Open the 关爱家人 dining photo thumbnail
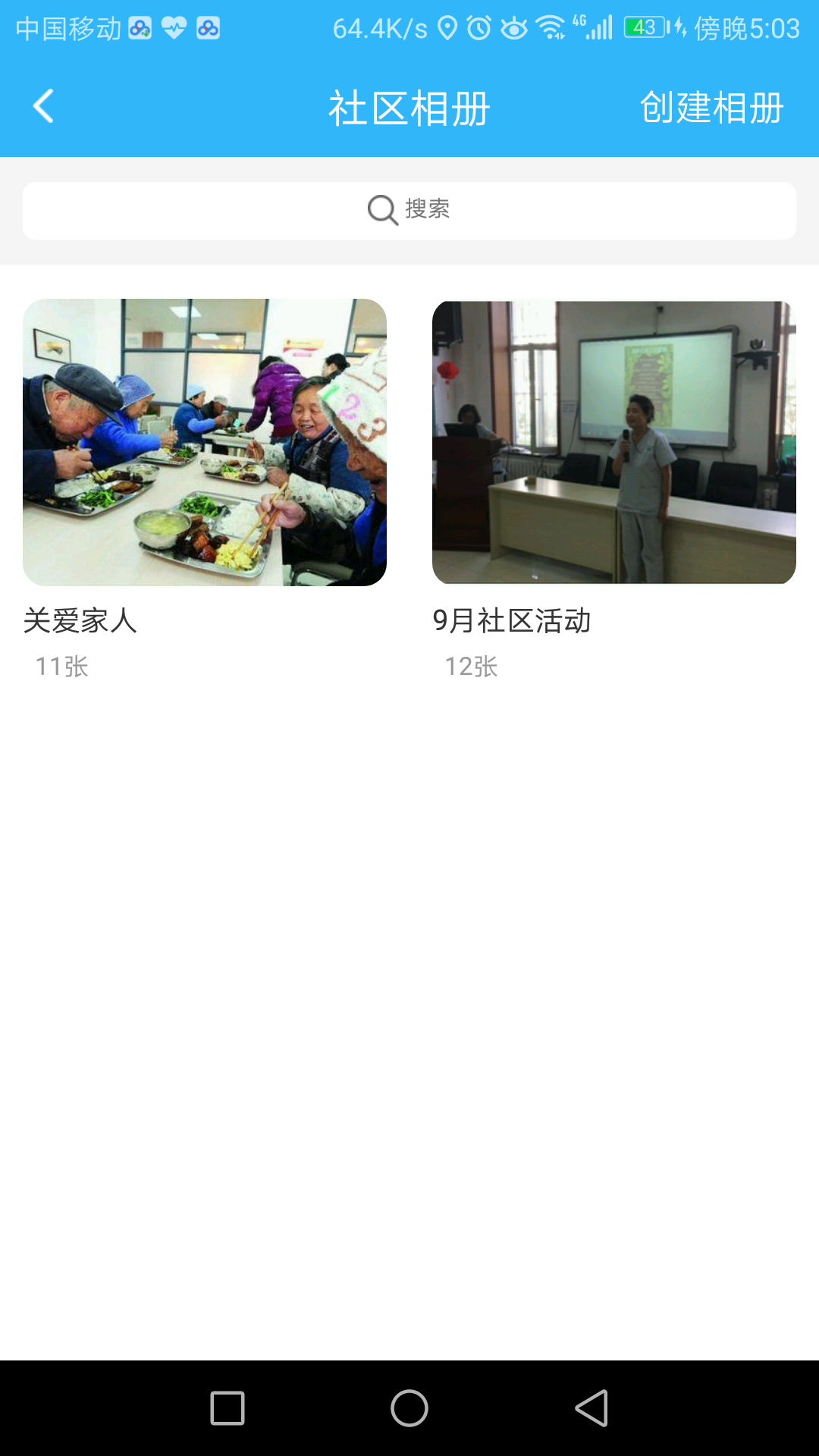This screenshot has width=819, height=1456. tap(205, 443)
